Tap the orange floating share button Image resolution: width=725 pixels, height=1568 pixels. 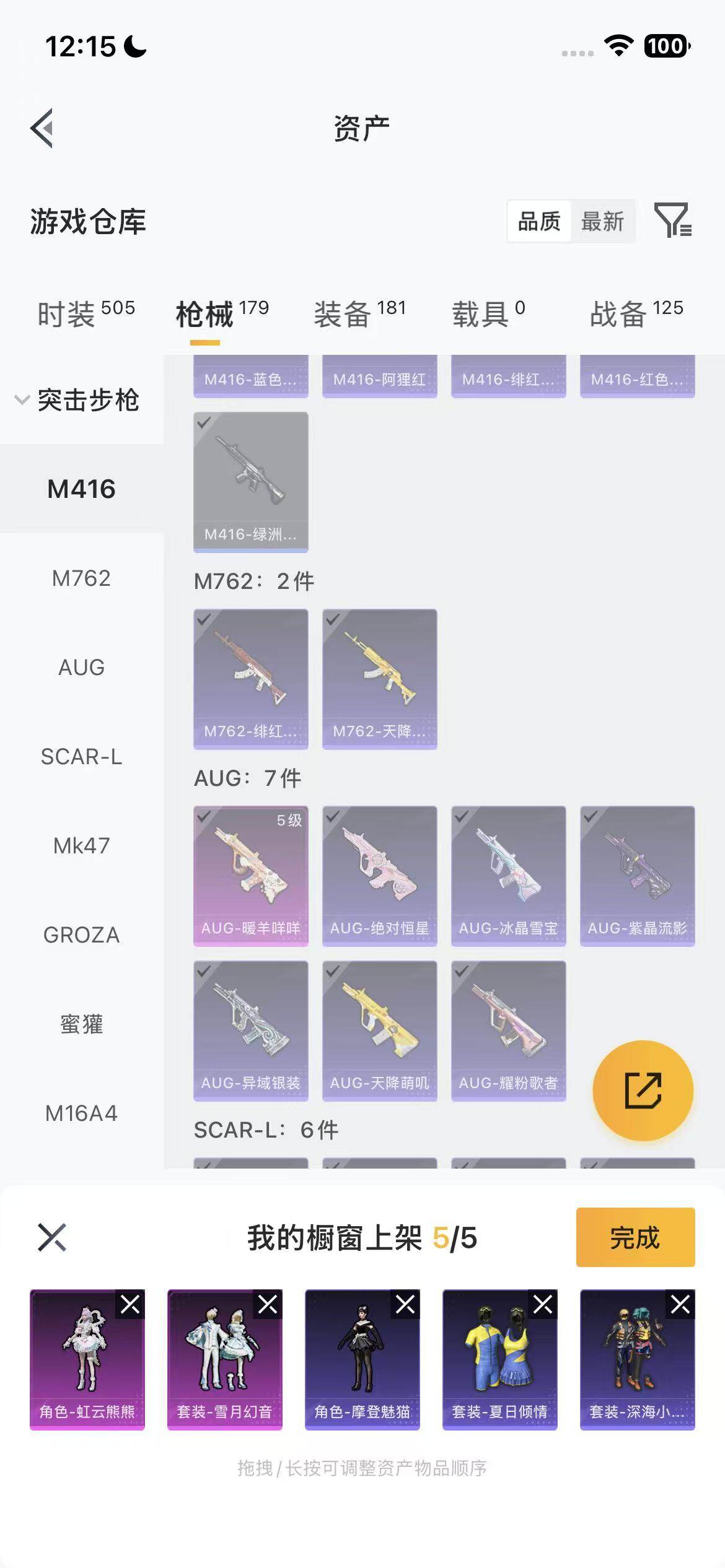tap(643, 1091)
